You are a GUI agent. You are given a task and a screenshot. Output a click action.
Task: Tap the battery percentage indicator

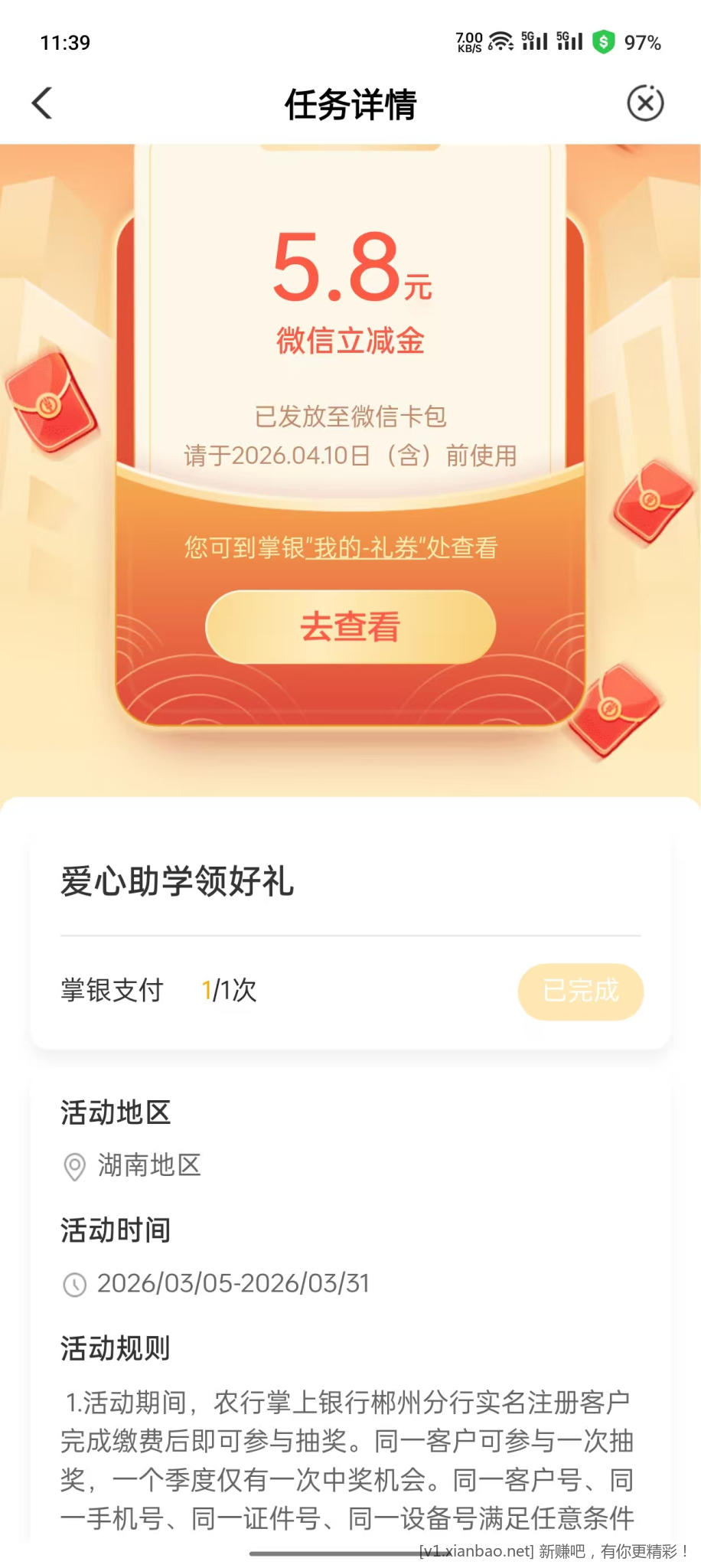point(642,44)
